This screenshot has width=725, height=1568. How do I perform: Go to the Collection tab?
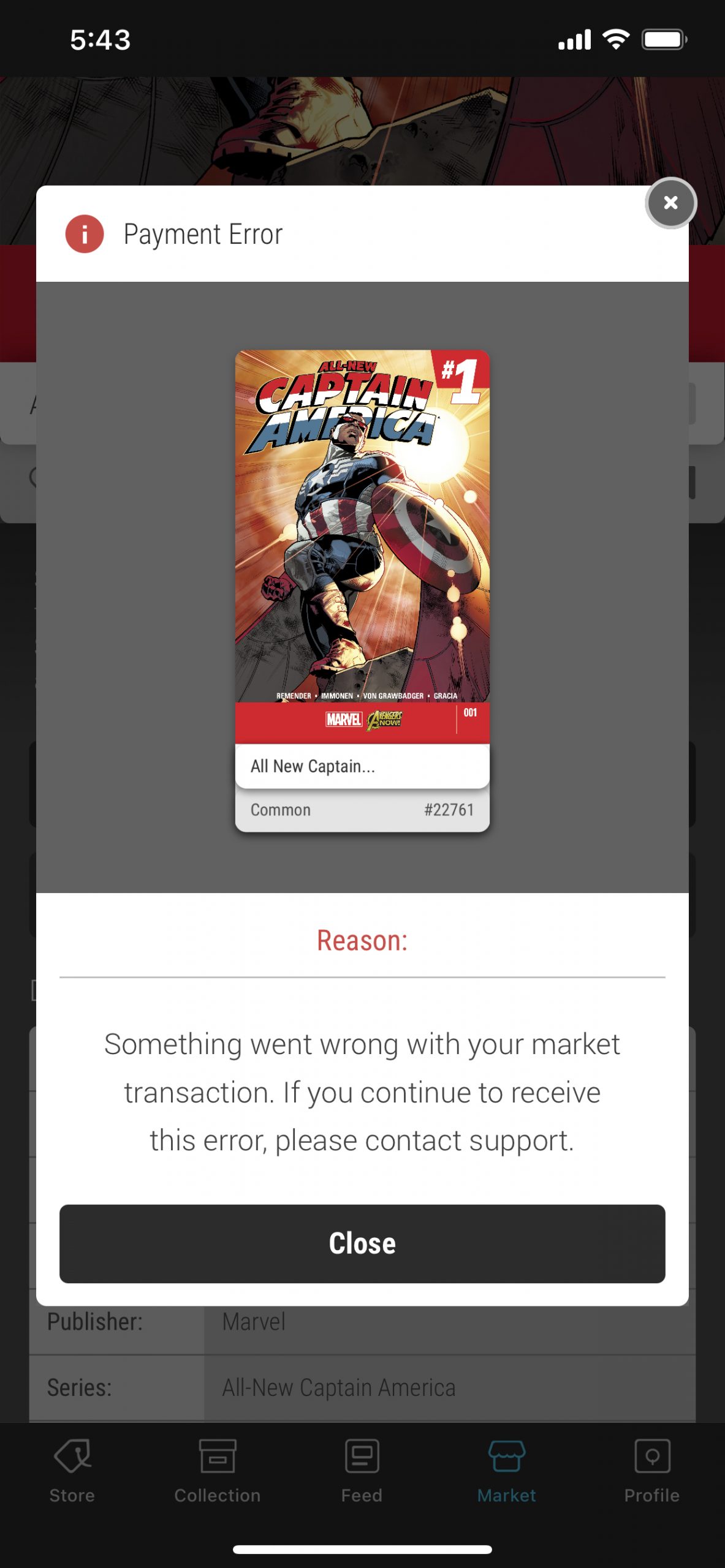point(218,1471)
